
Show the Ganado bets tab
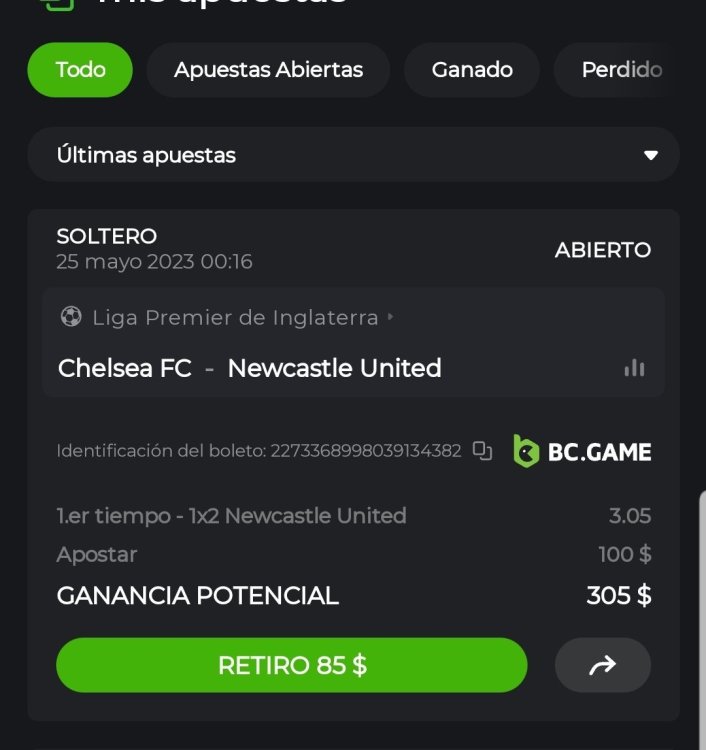(x=472, y=70)
